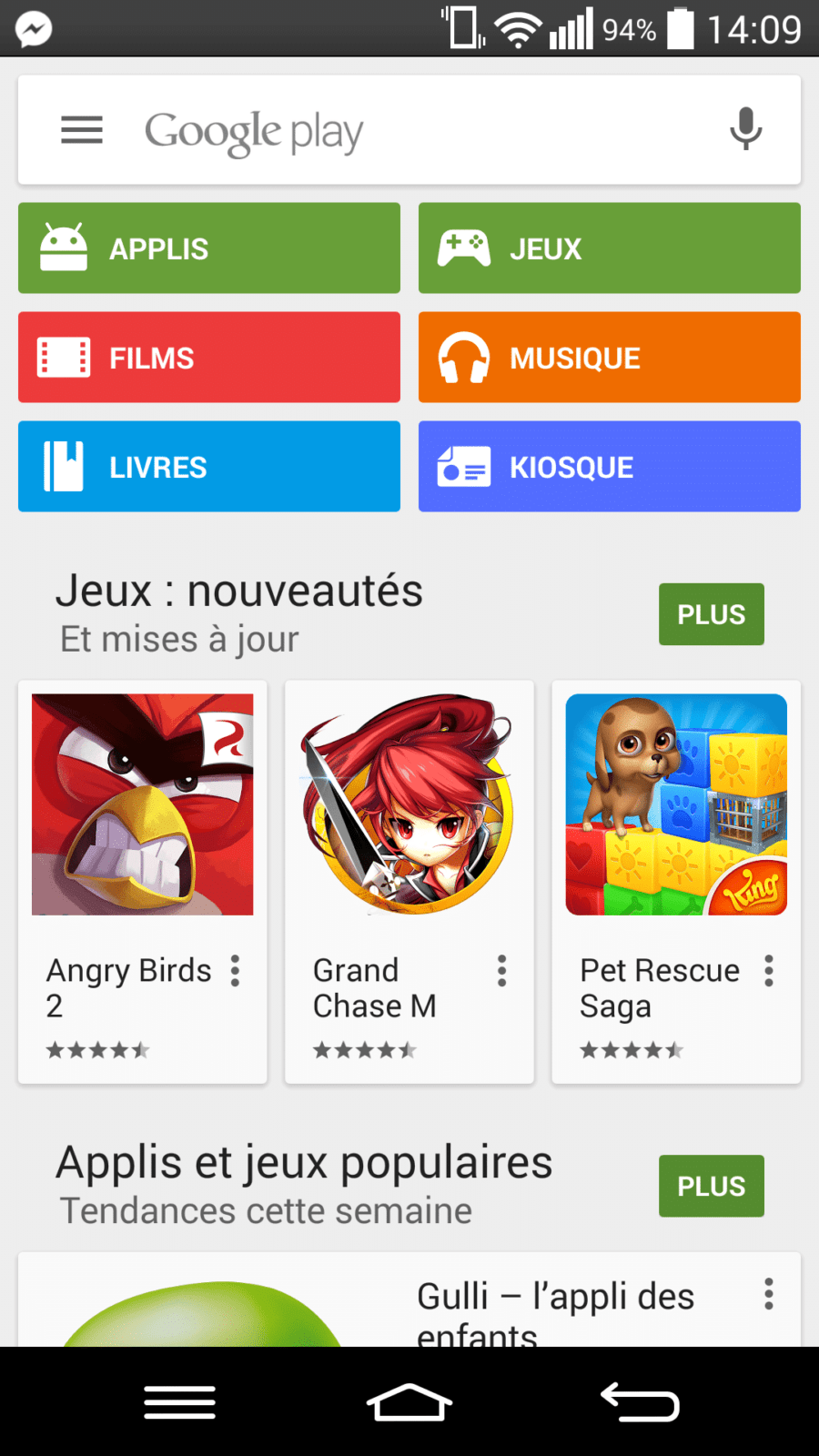
Task: Open overflow menu for Gulli app
Action: pyautogui.click(x=767, y=1292)
